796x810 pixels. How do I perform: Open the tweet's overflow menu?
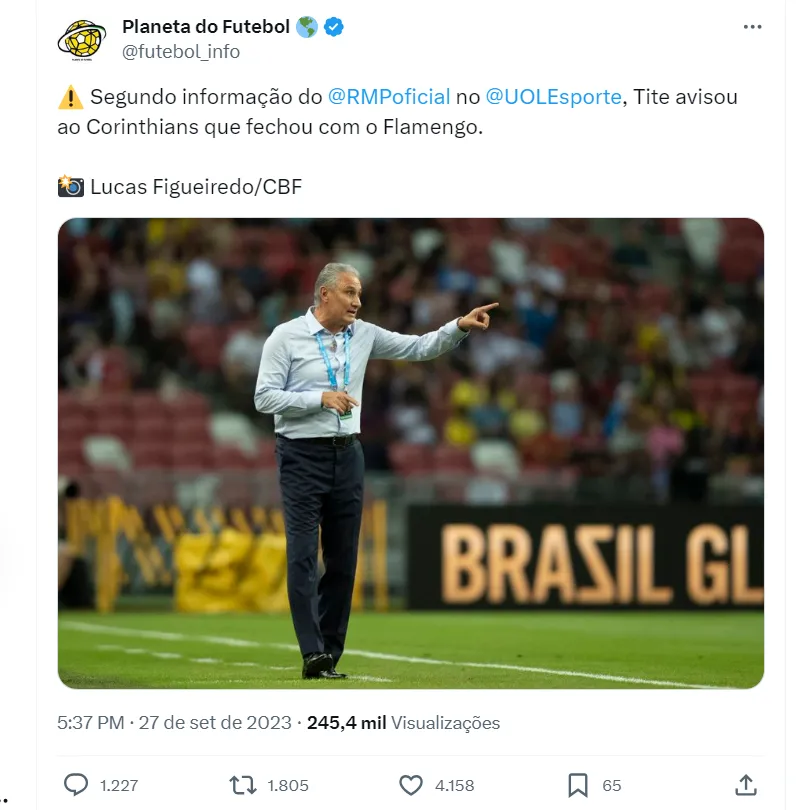(753, 27)
